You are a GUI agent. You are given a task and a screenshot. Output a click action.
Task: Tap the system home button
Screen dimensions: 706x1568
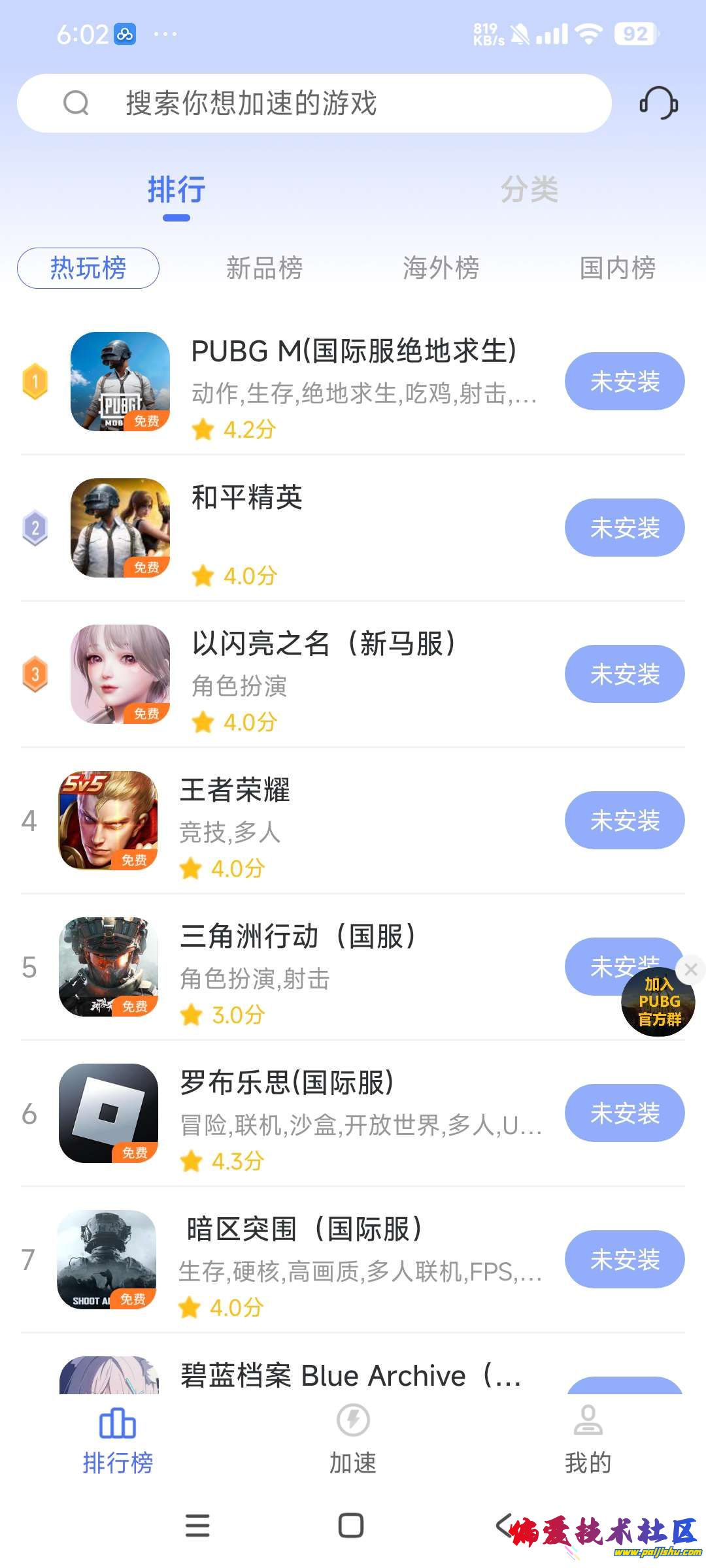coord(351,1526)
